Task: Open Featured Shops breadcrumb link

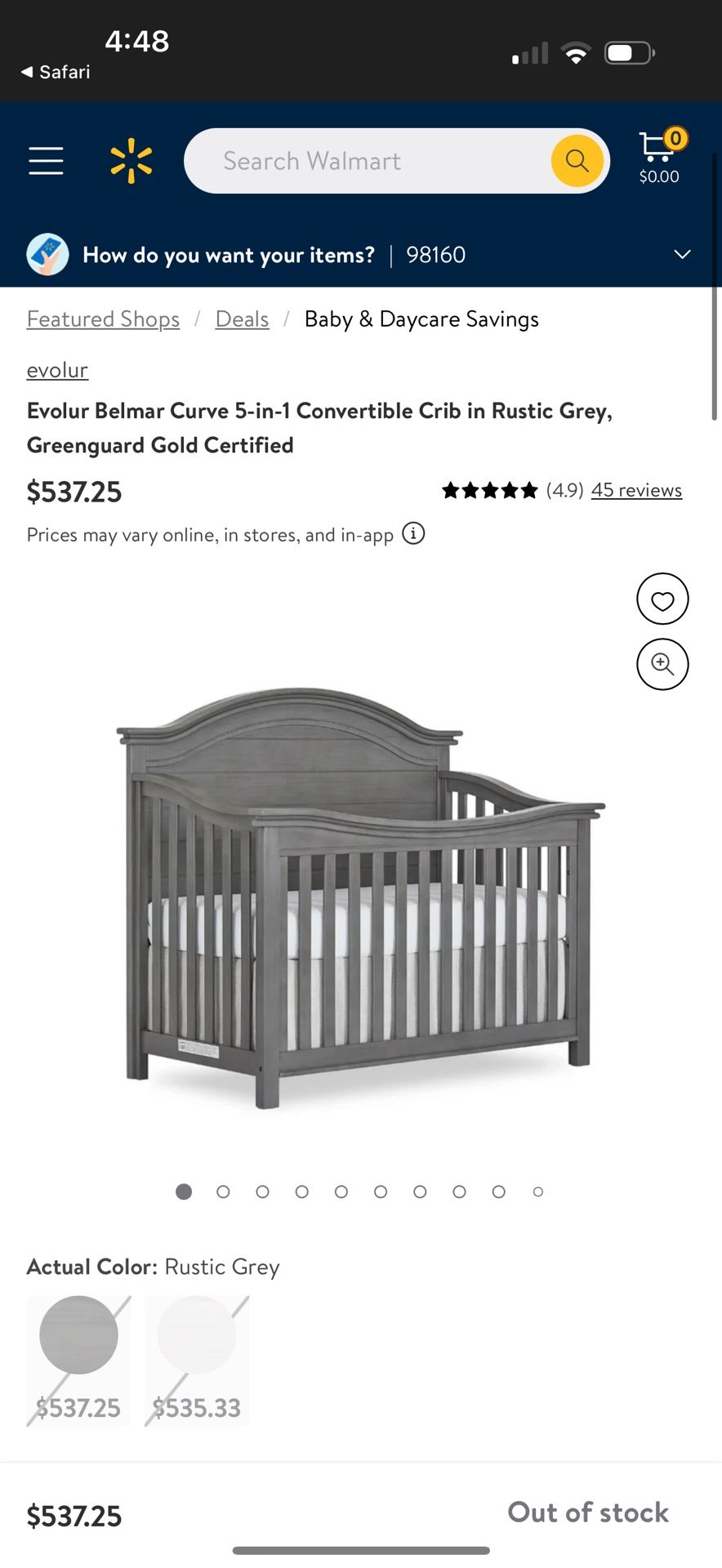Action: pyautogui.click(x=103, y=319)
